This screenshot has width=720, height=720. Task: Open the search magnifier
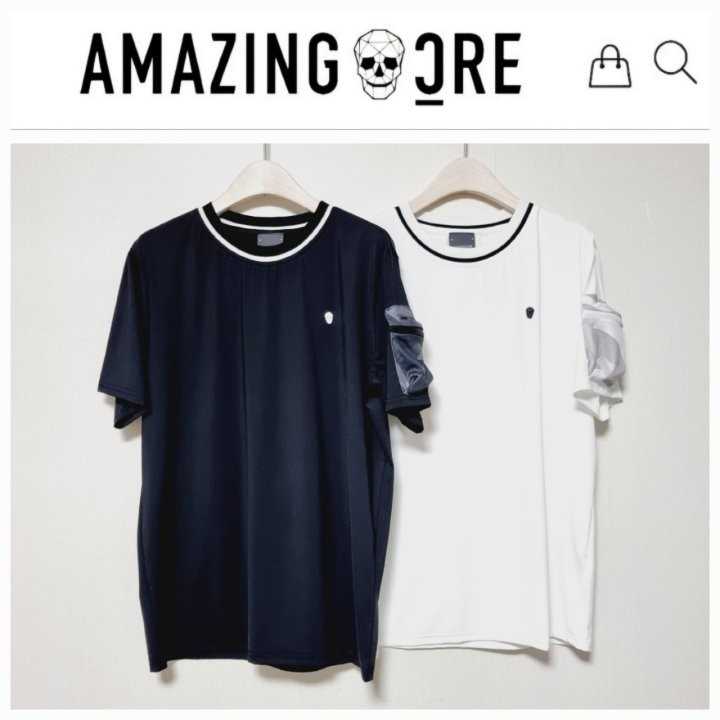(675, 63)
